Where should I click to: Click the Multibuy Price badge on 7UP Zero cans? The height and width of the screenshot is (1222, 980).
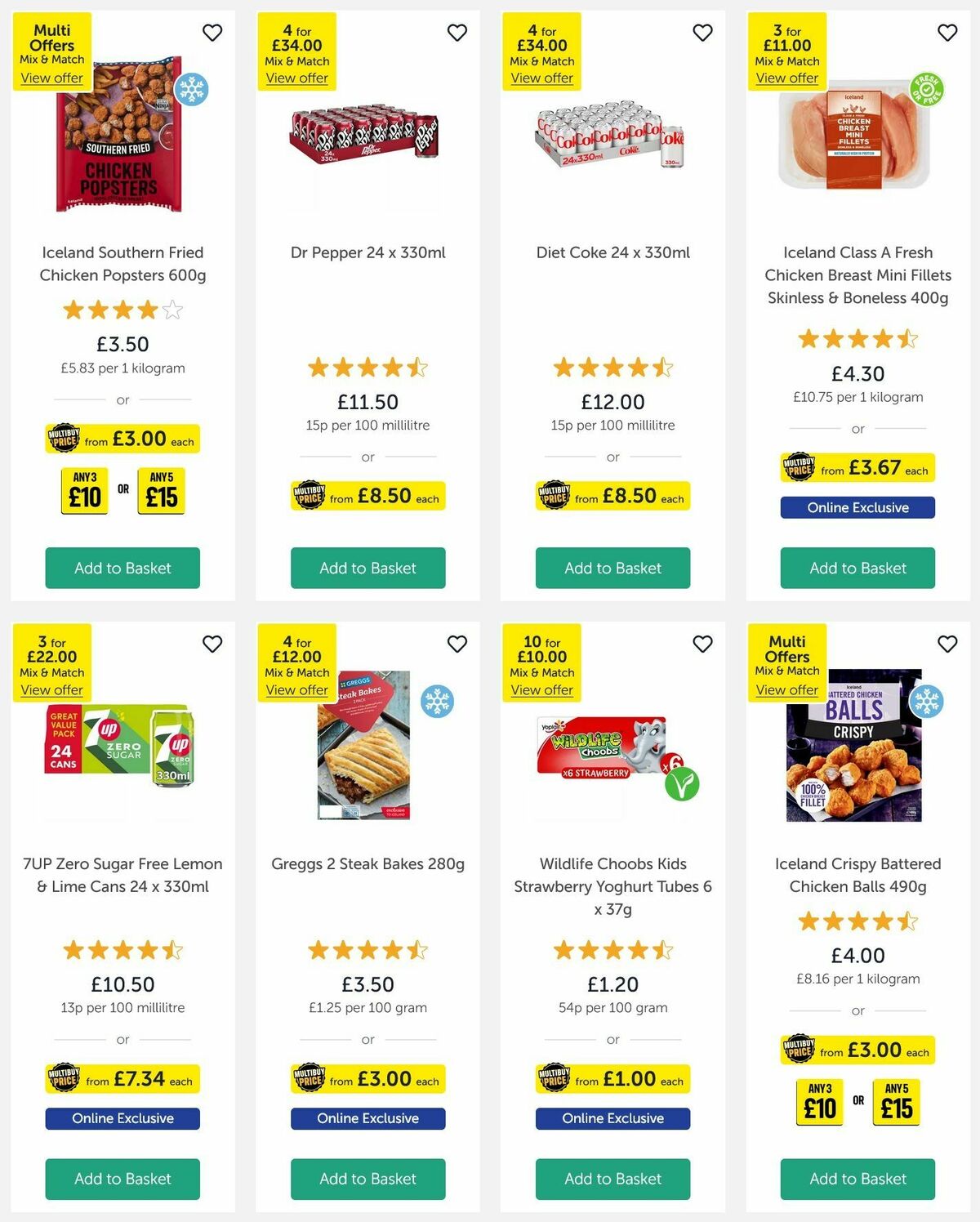122,1078
